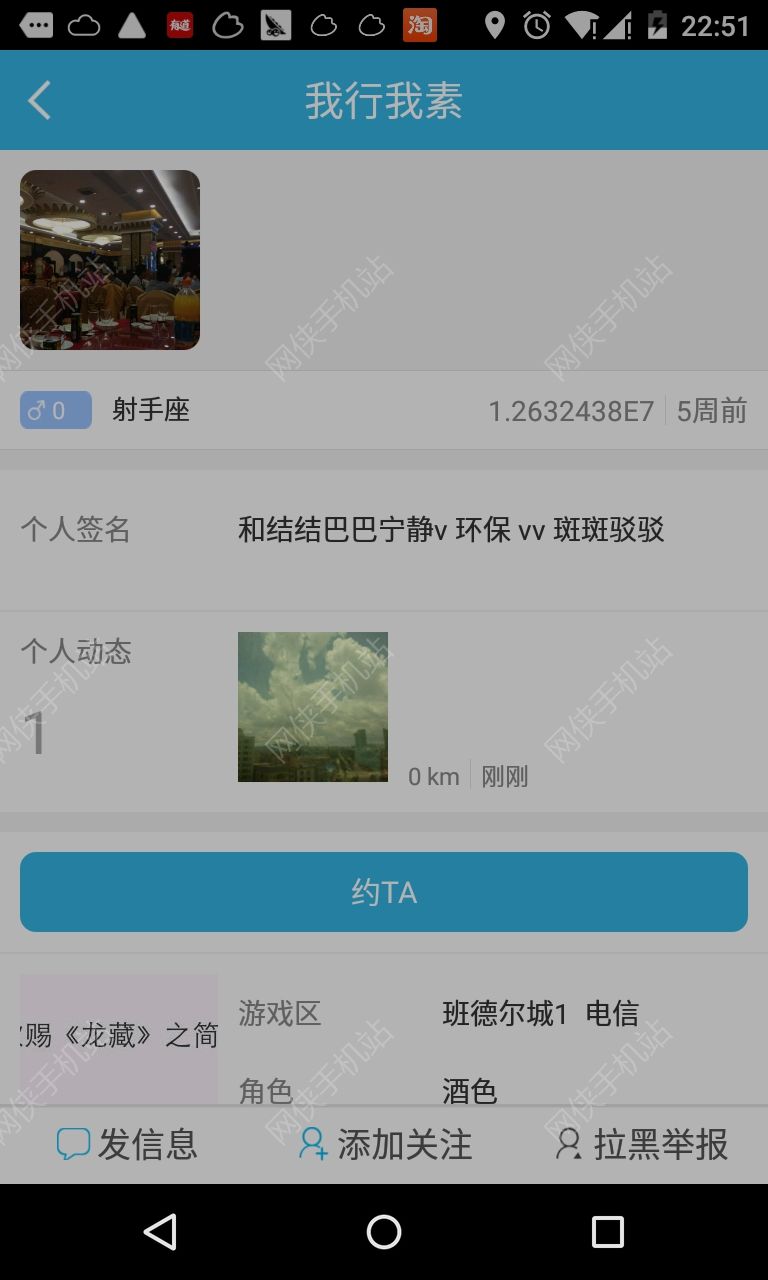This screenshot has width=768, height=1280.
Task: Send a message via 发信息
Action: click(128, 1144)
